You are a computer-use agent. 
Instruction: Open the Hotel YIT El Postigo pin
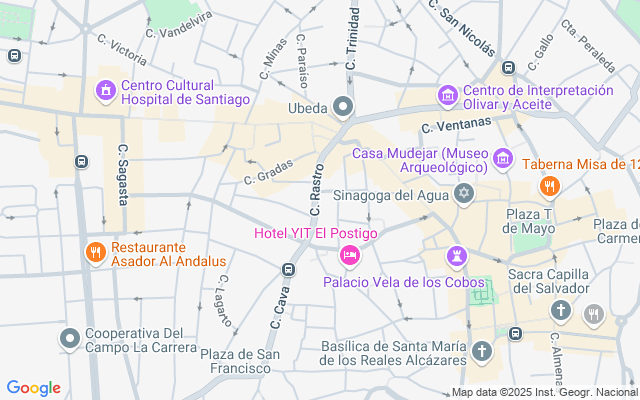point(350,256)
